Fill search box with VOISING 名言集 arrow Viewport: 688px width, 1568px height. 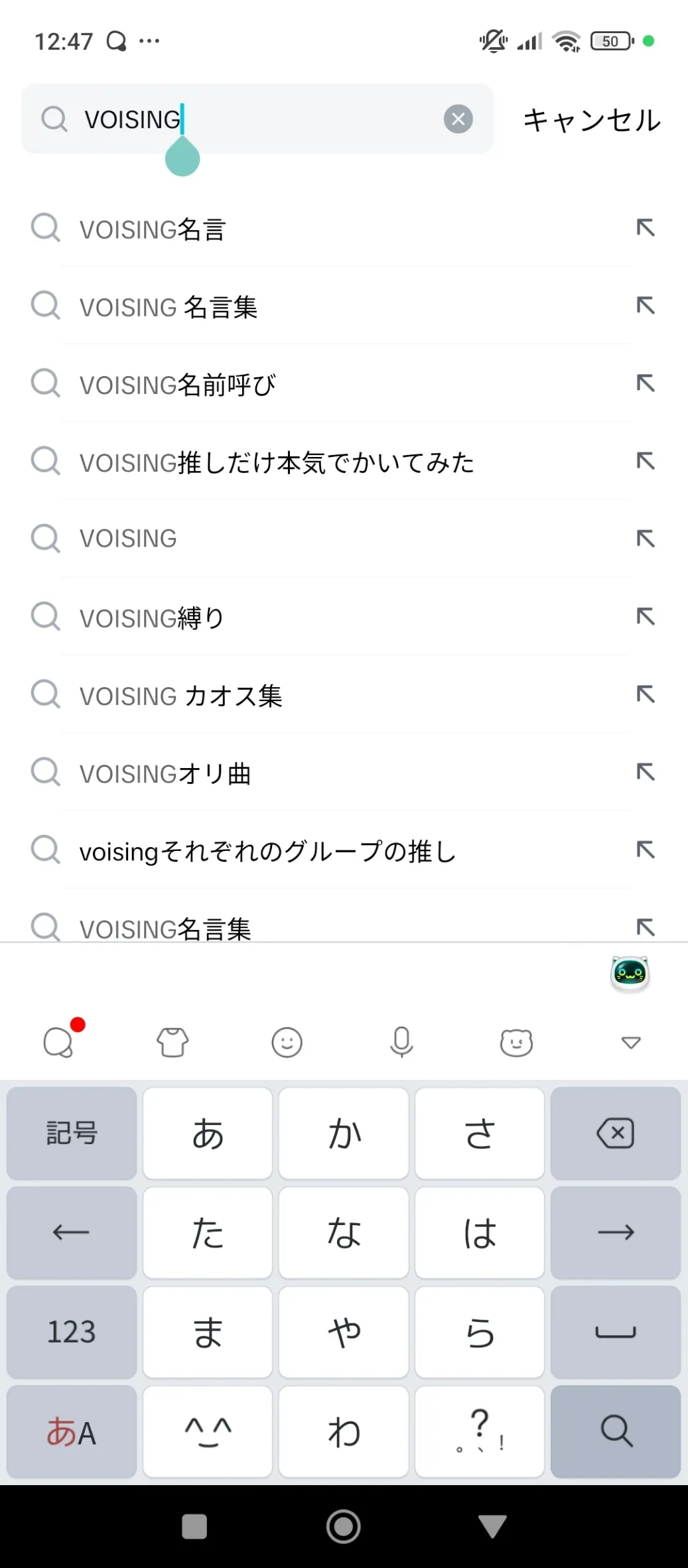click(x=646, y=306)
